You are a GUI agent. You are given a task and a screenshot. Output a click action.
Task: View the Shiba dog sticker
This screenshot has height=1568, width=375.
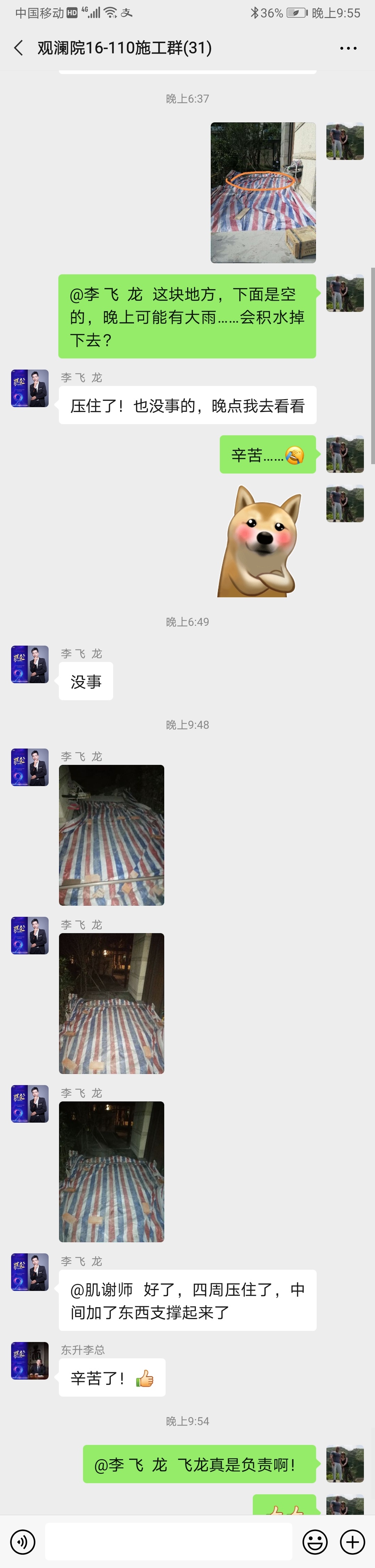[x=259, y=541]
